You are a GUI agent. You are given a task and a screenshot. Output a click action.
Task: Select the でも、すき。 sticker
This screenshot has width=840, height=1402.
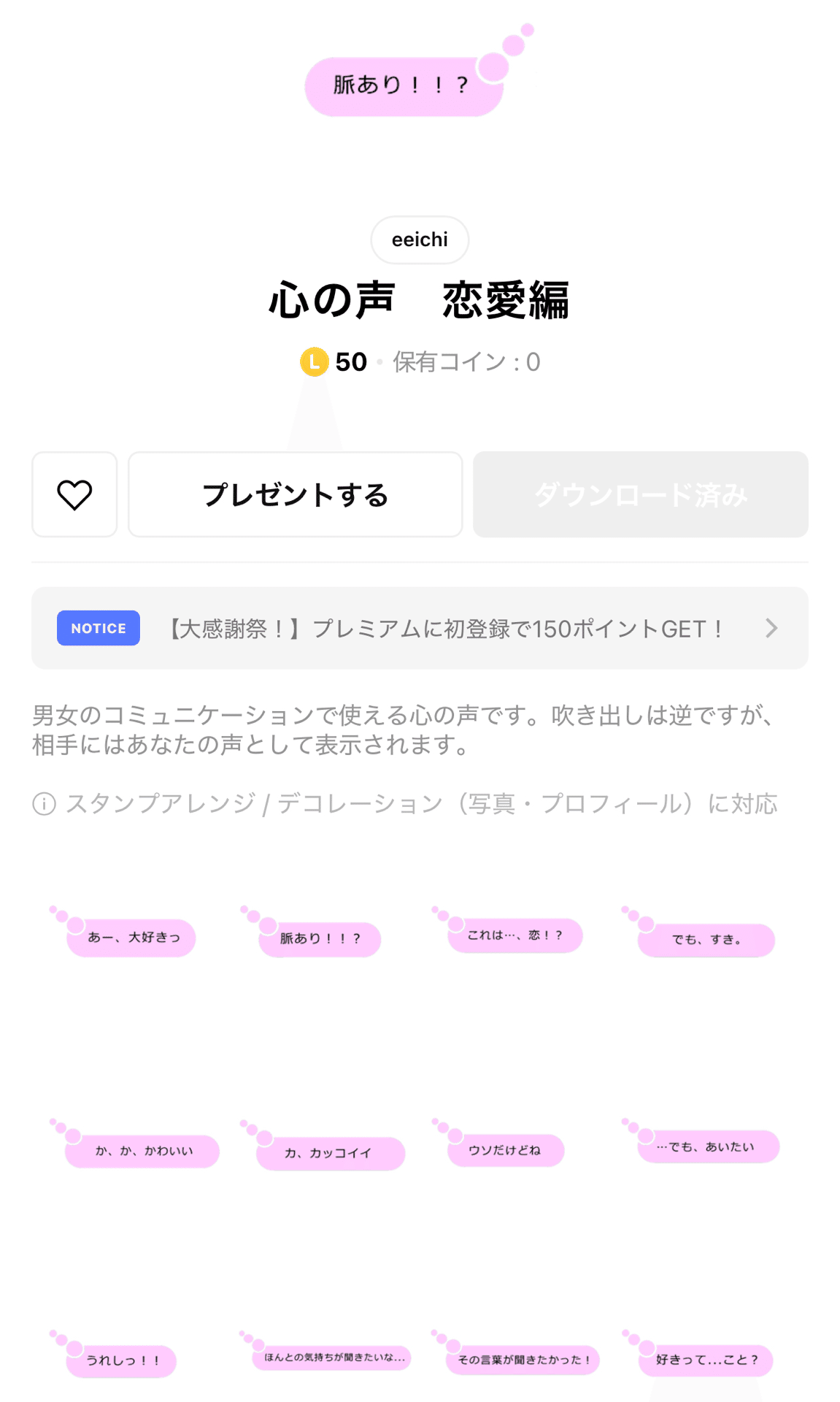705,941
